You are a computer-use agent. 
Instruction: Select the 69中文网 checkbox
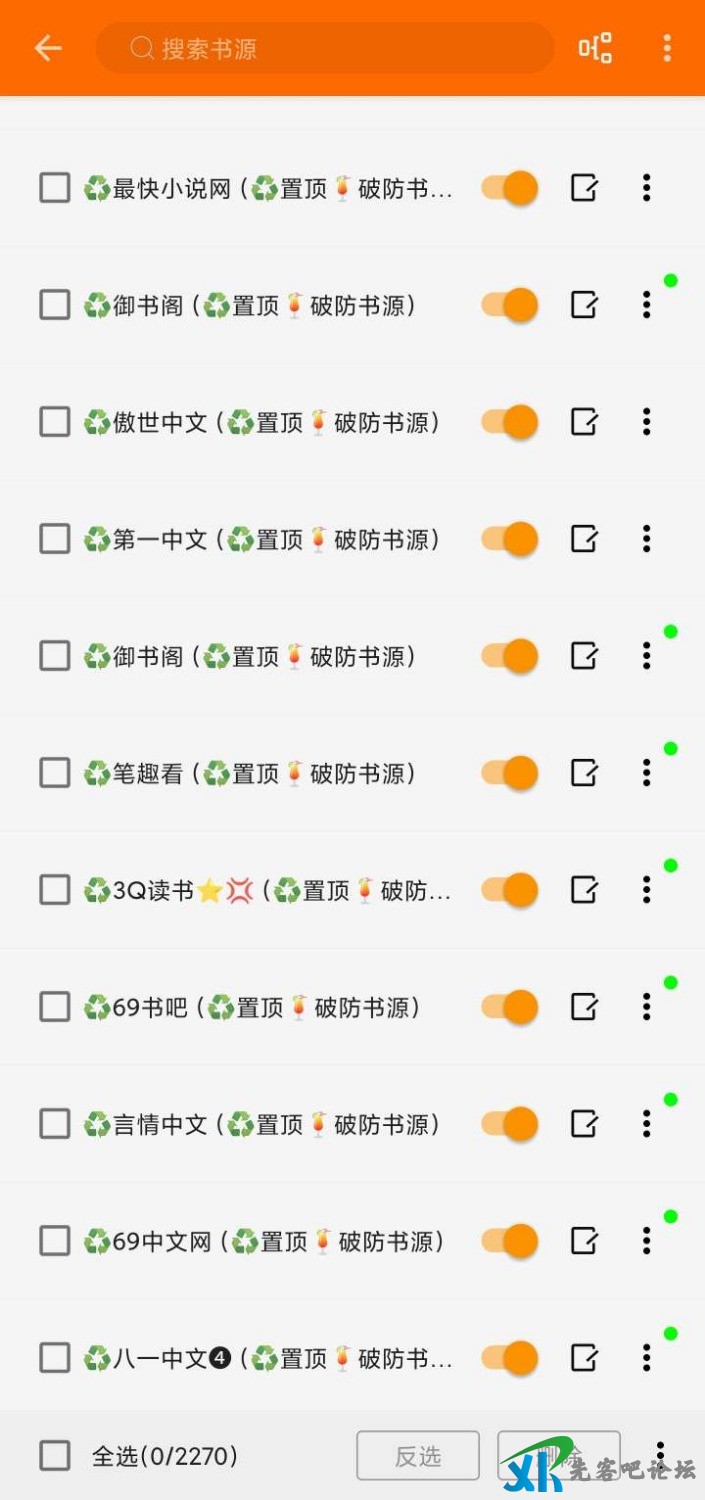pos(55,1241)
